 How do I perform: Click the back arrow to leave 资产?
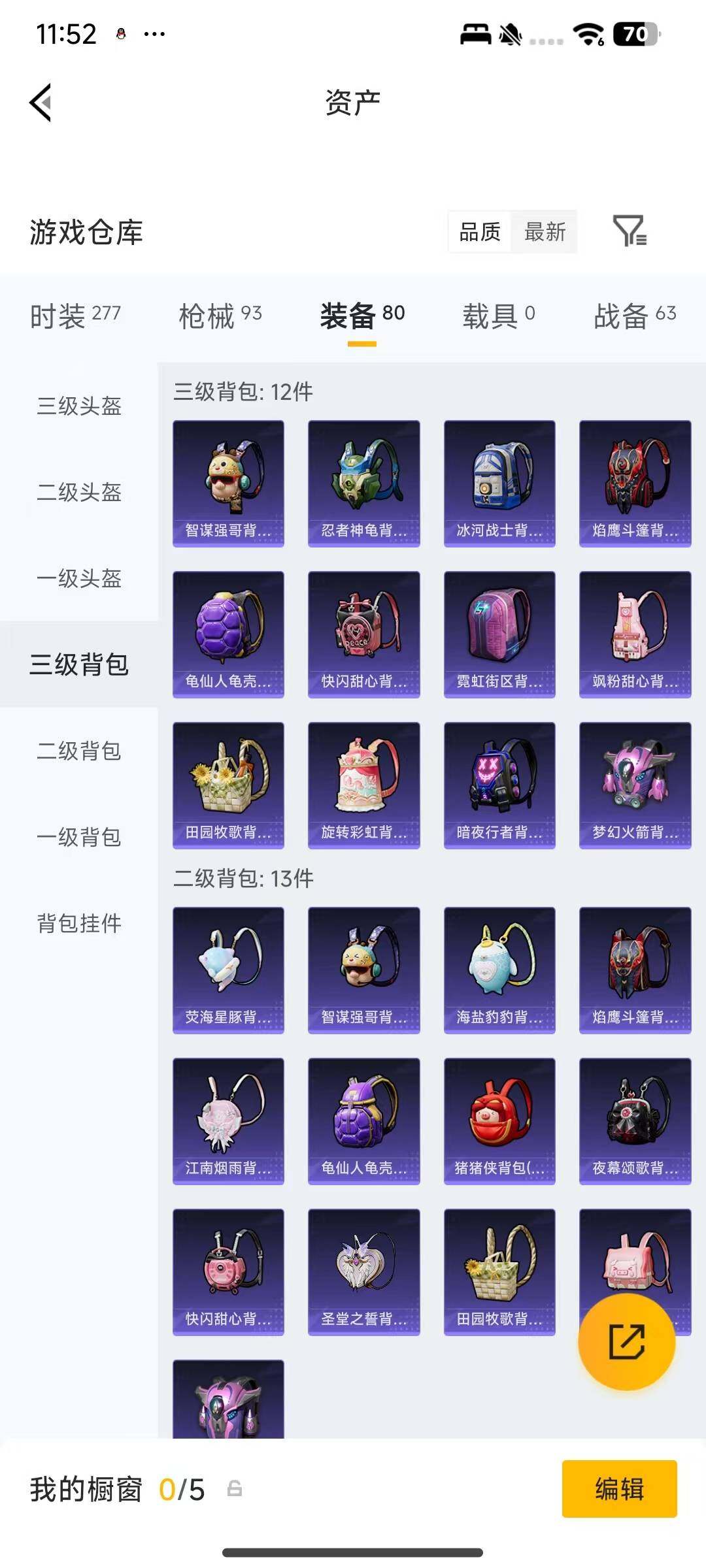point(39,103)
